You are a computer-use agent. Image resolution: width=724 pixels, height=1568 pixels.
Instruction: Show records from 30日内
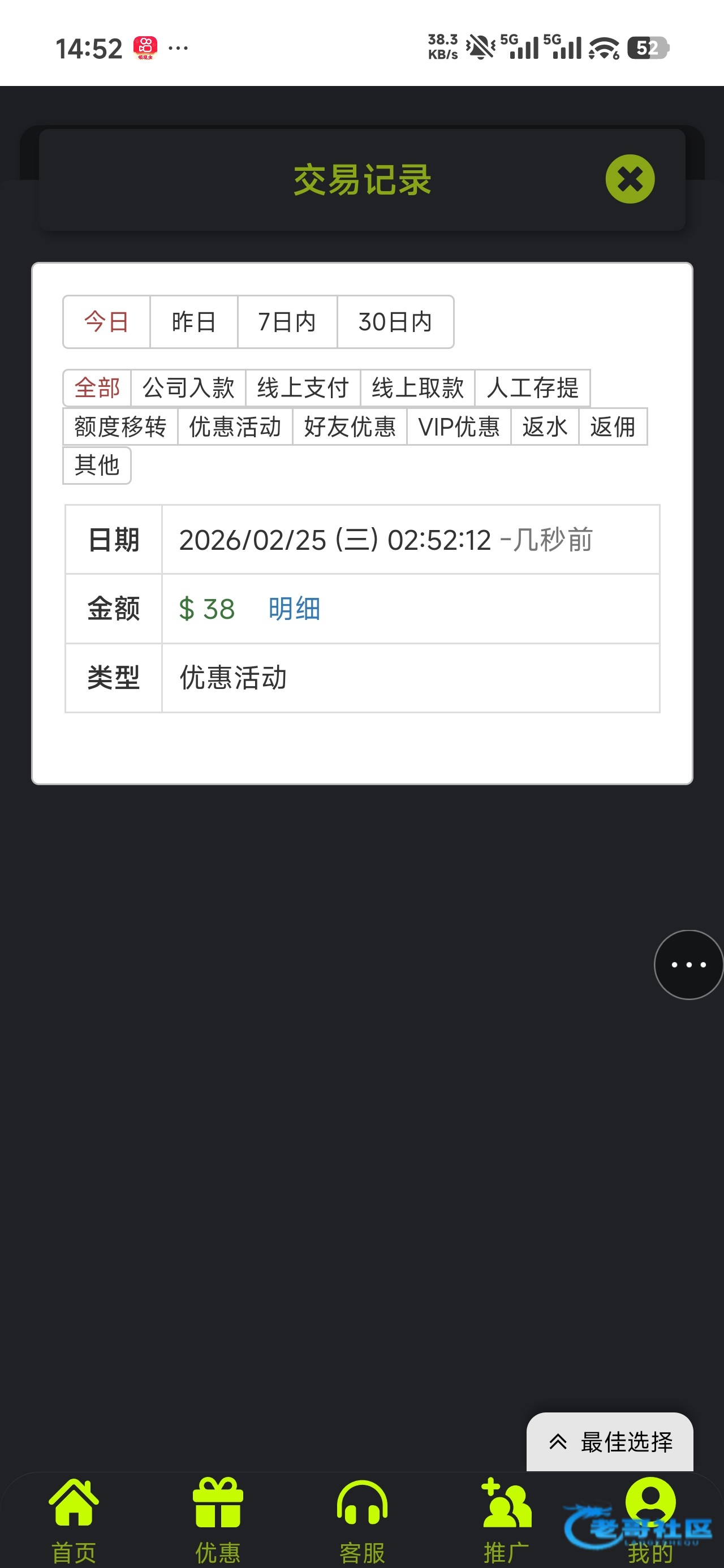coord(395,322)
